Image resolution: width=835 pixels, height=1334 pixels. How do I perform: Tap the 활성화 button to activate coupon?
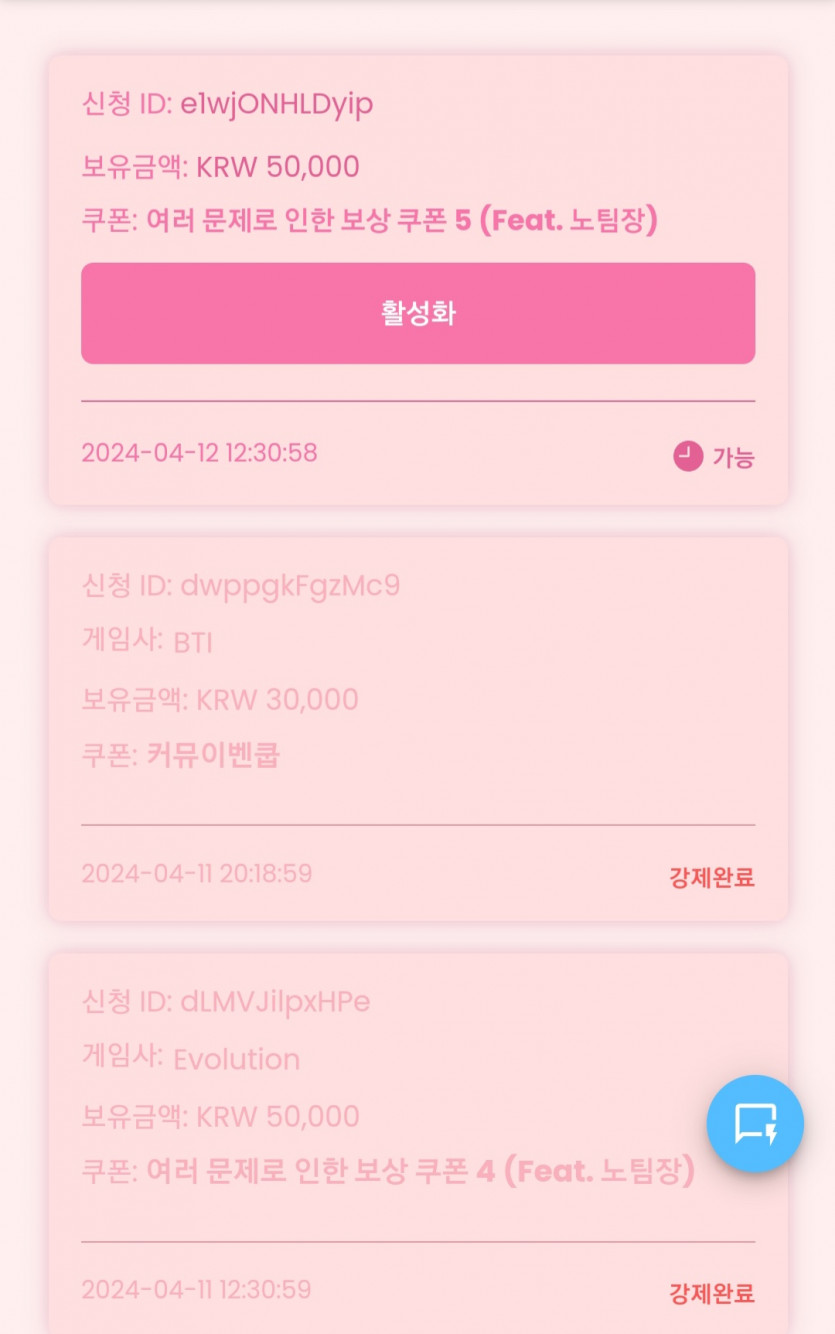pyautogui.click(x=418, y=313)
